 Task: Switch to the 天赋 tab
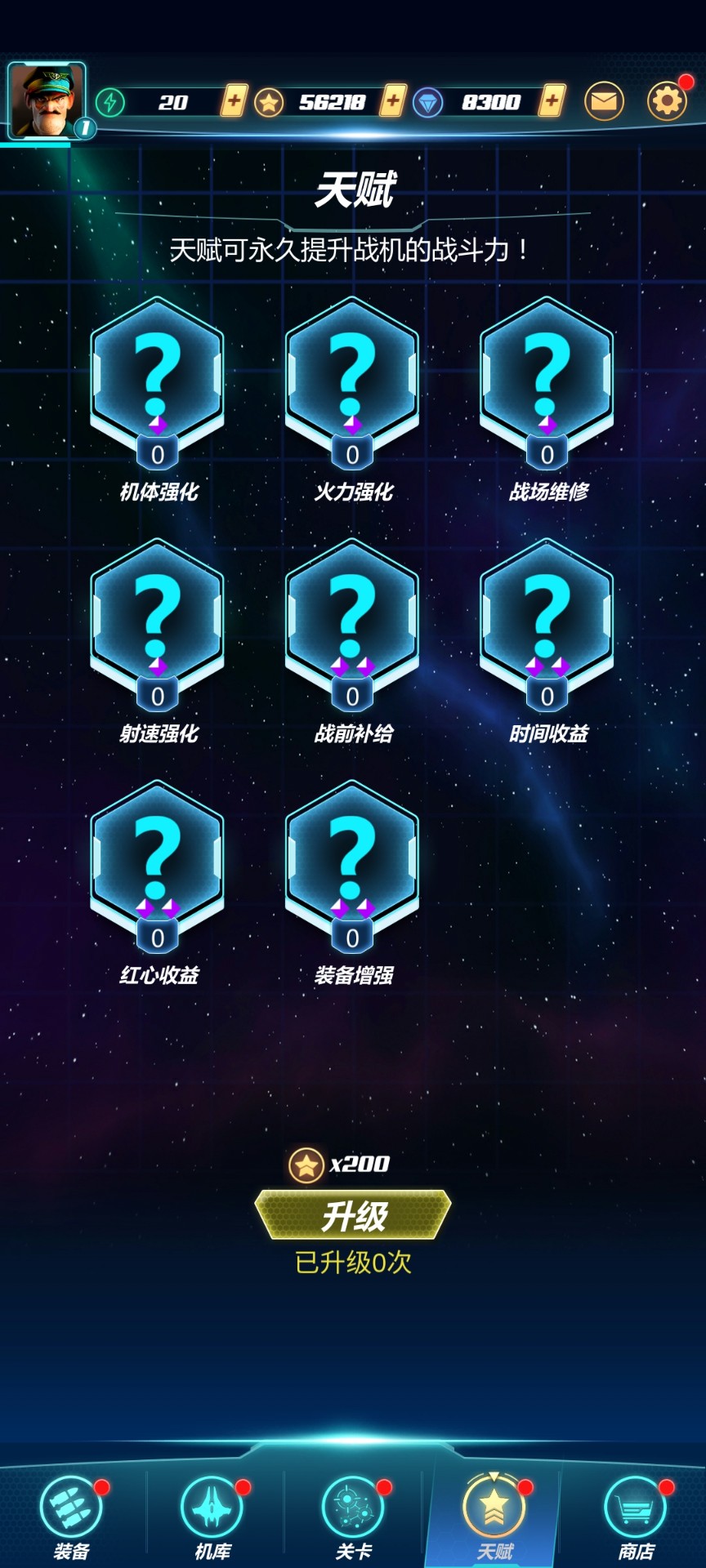(x=494, y=1515)
